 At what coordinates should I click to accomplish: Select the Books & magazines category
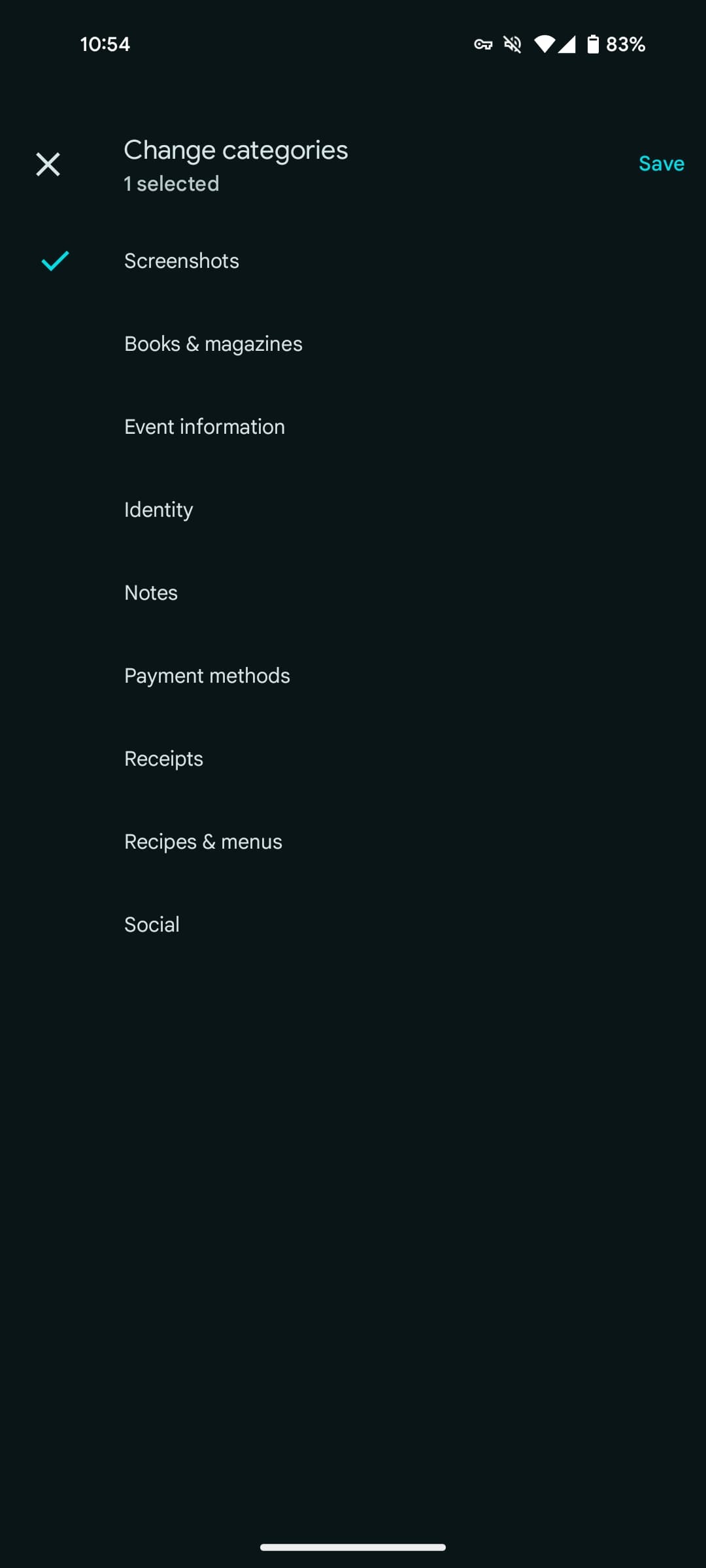point(353,344)
